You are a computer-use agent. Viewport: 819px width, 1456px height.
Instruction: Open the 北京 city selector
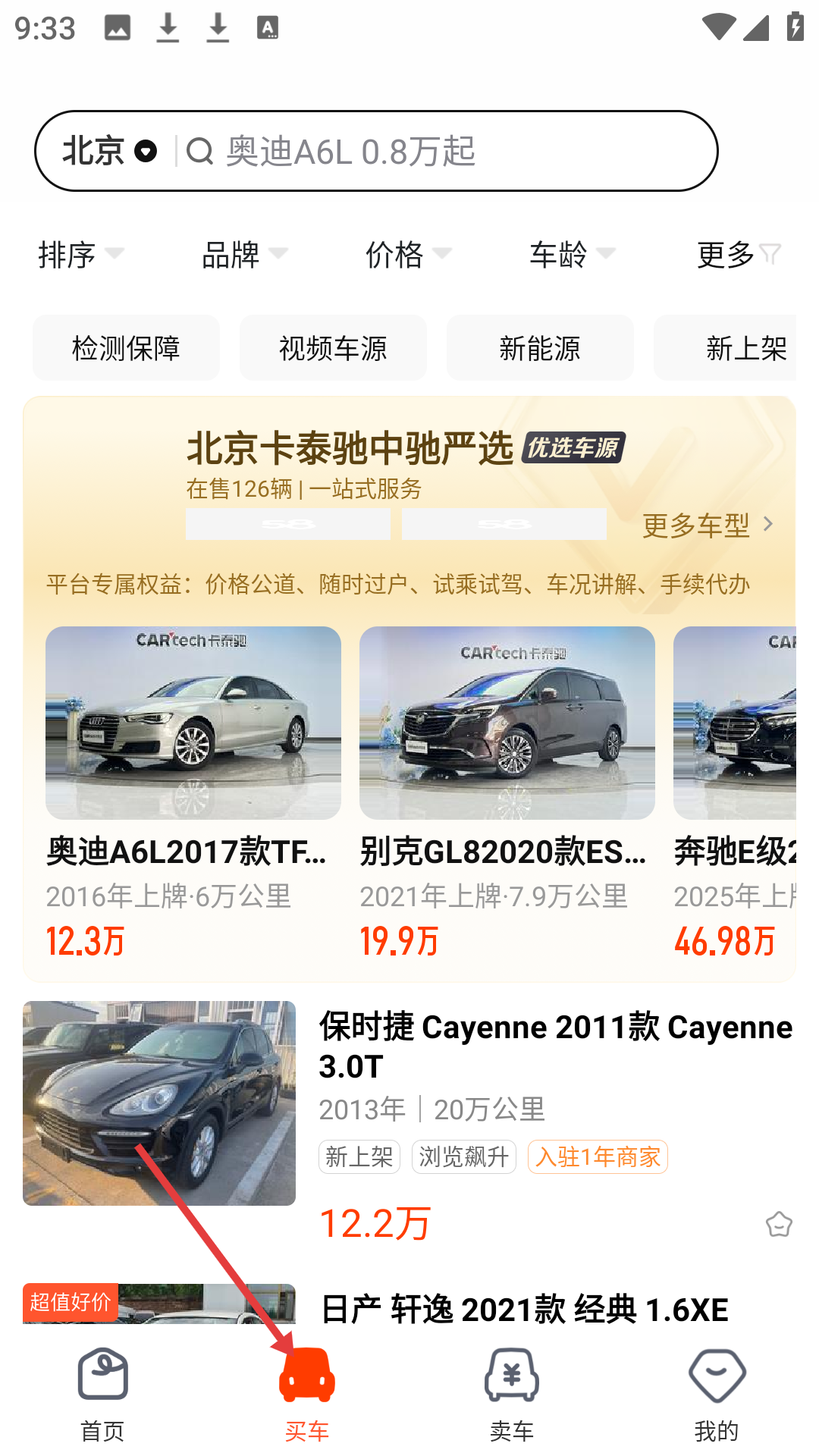click(x=108, y=151)
